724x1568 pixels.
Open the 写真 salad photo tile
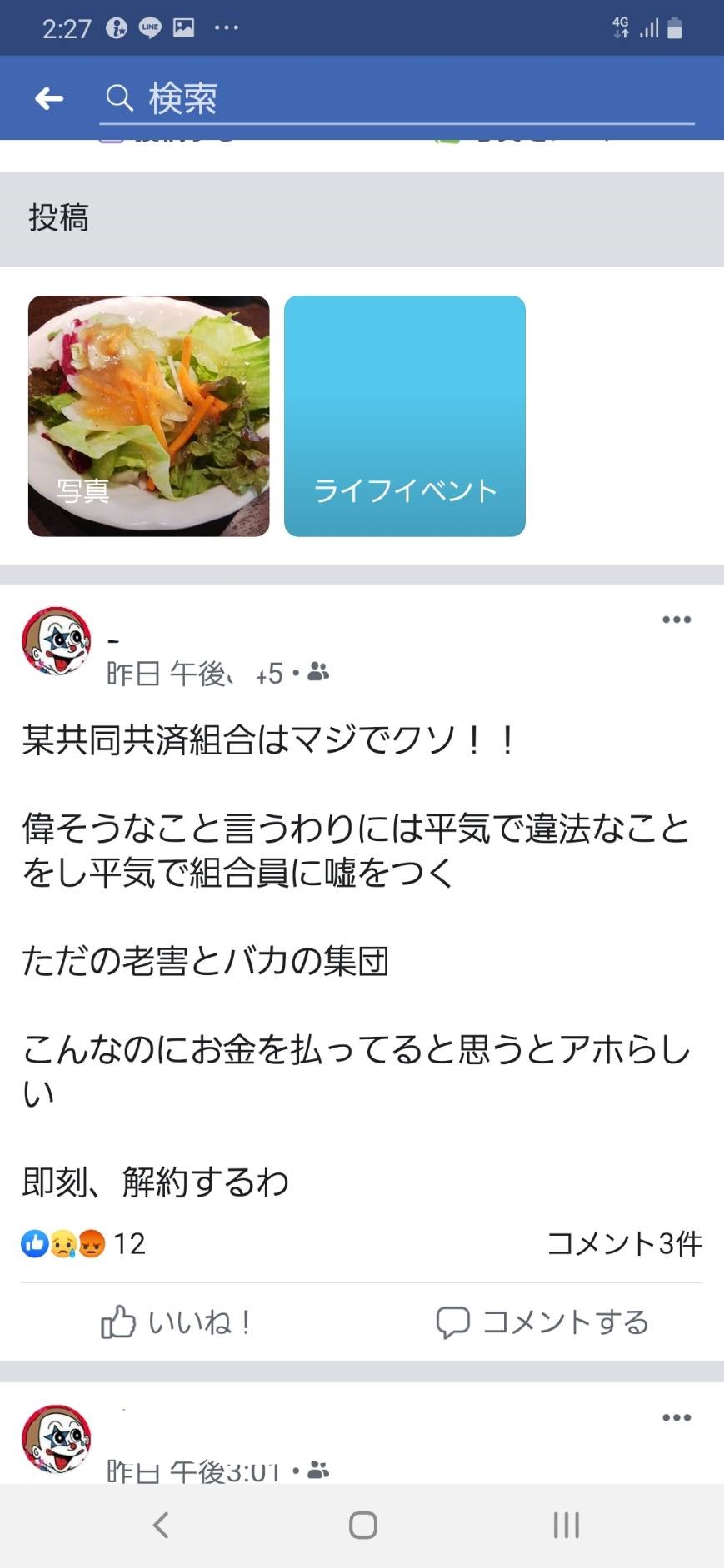pos(149,416)
